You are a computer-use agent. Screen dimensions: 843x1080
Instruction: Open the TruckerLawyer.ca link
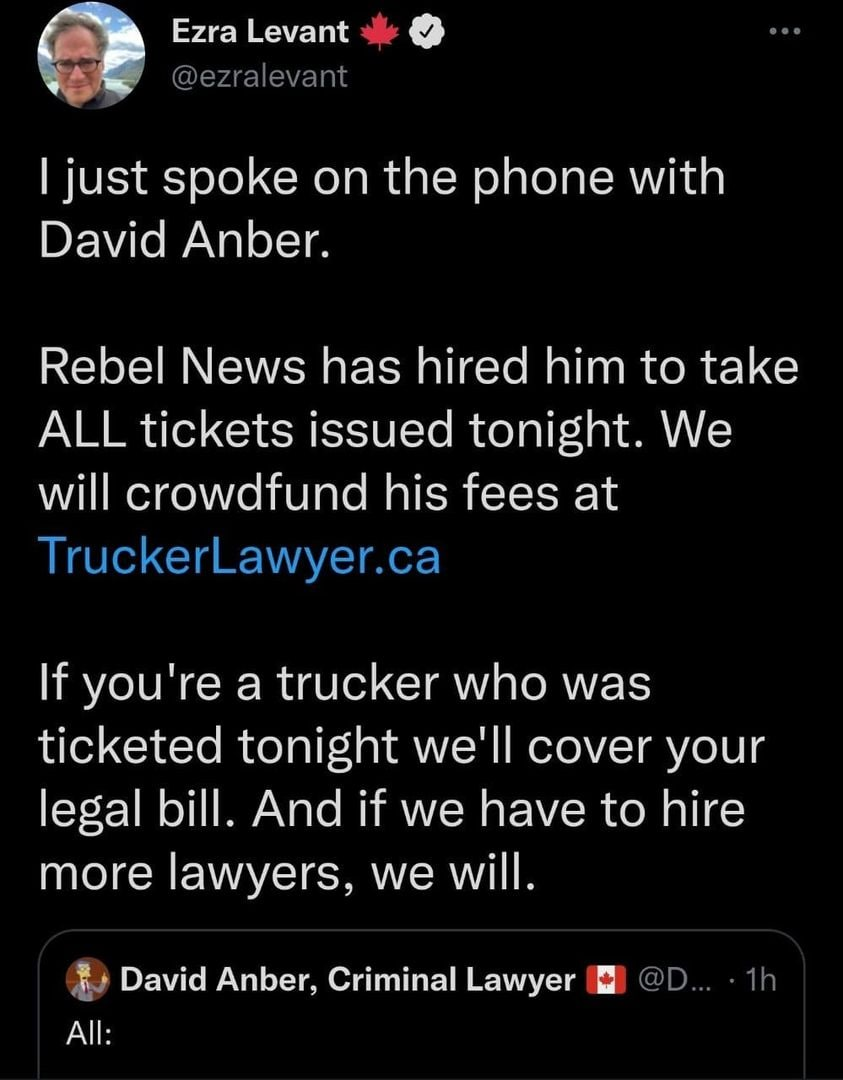pos(238,557)
